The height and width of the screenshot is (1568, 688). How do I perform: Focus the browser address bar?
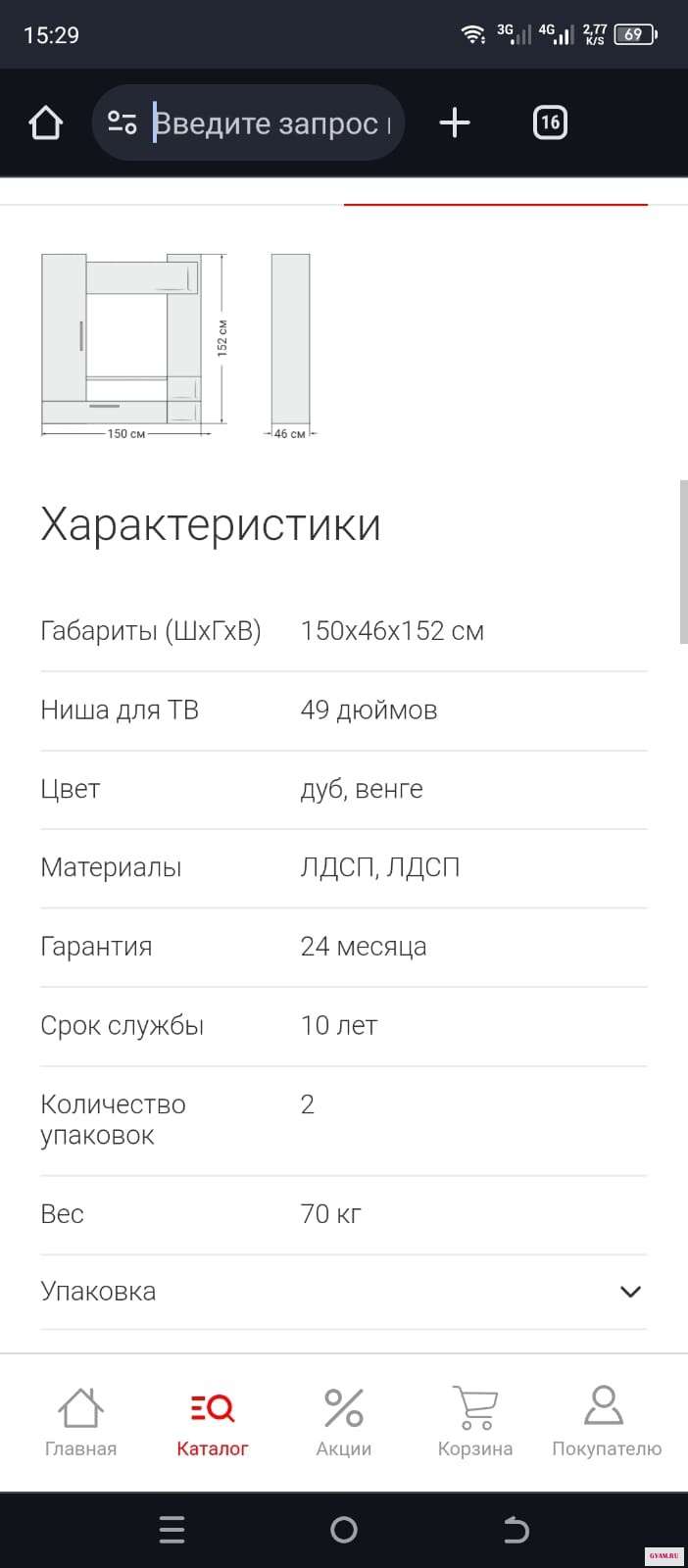(x=271, y=123)
